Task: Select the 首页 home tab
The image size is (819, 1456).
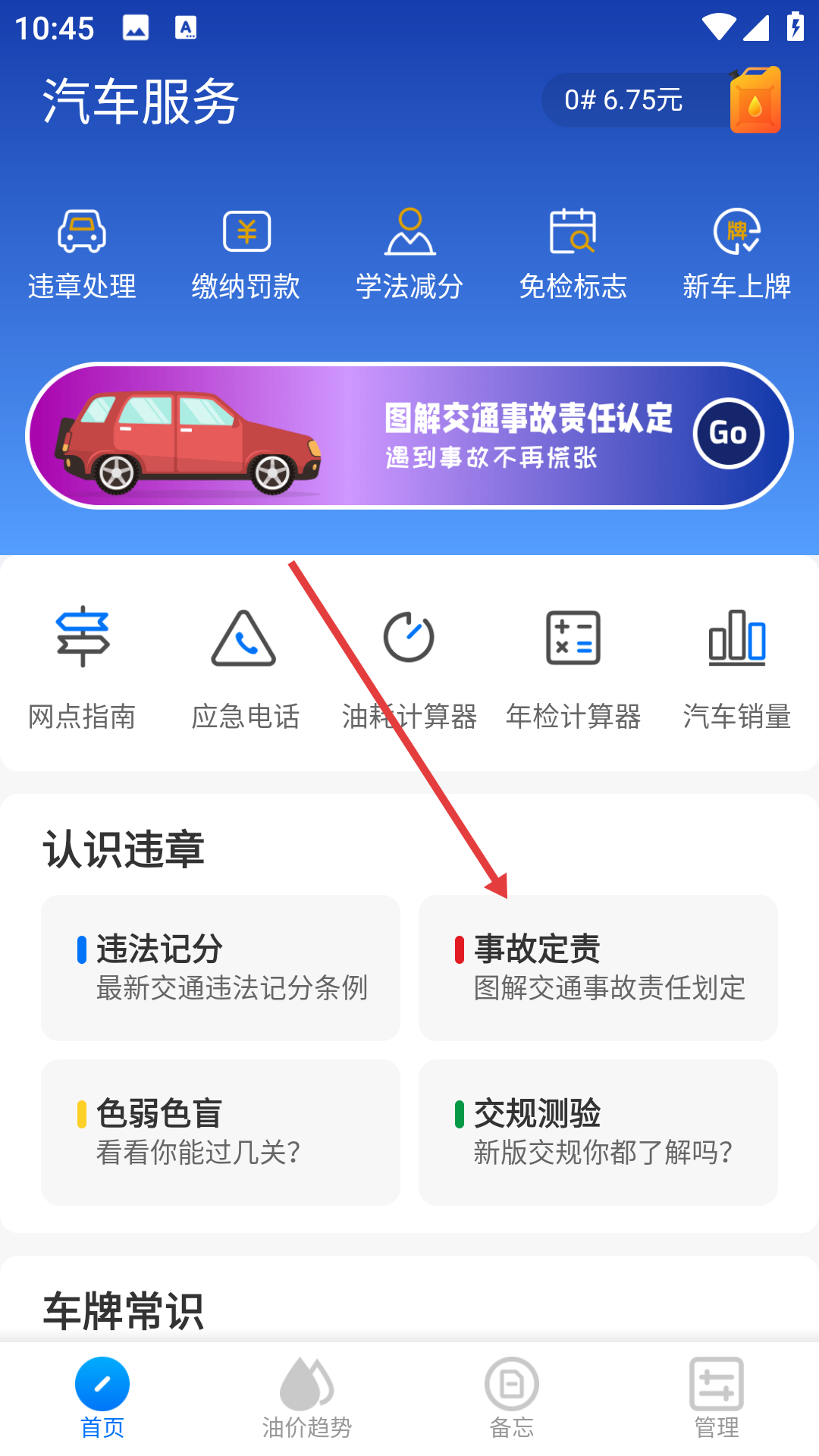Action: [x=102, y=1398]
